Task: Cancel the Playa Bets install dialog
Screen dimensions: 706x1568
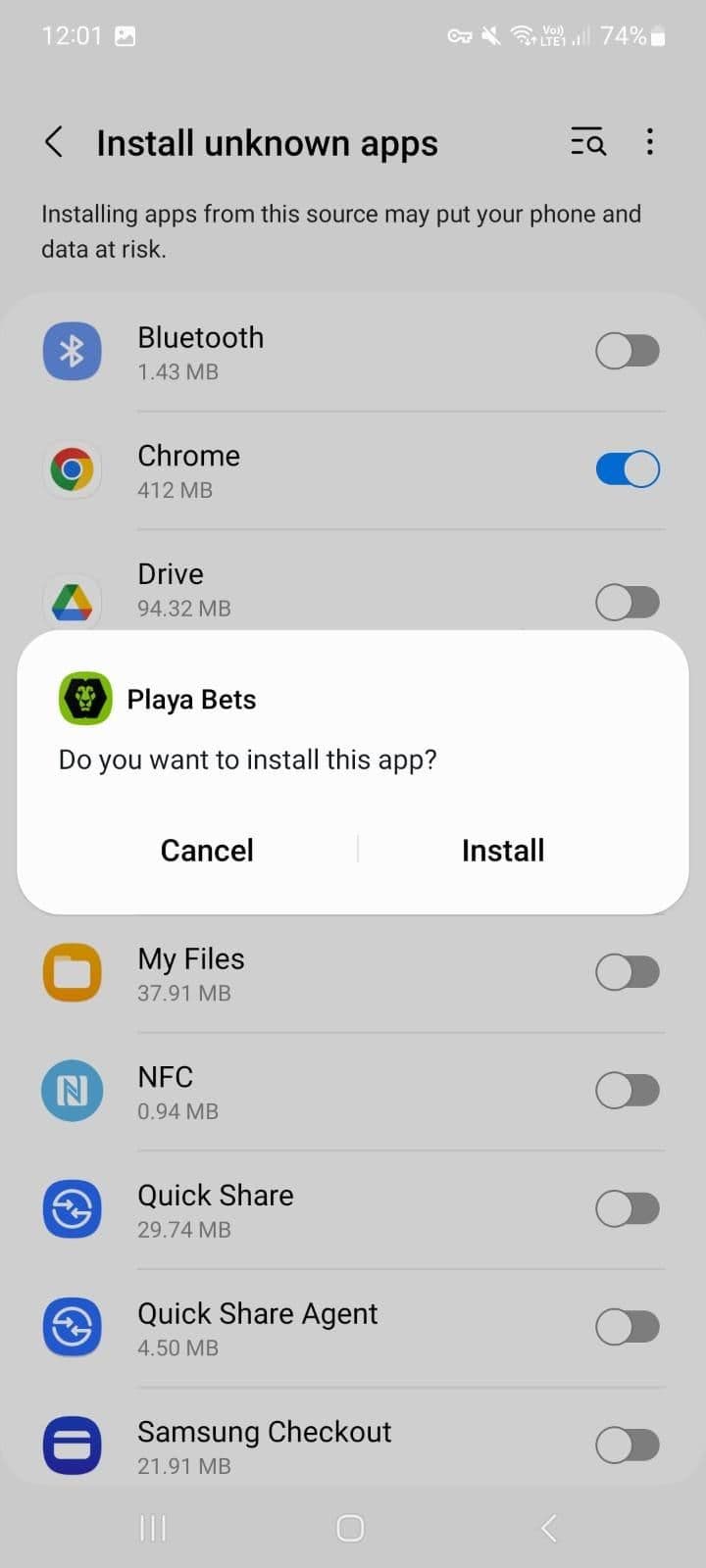Action: coord(207,850)
